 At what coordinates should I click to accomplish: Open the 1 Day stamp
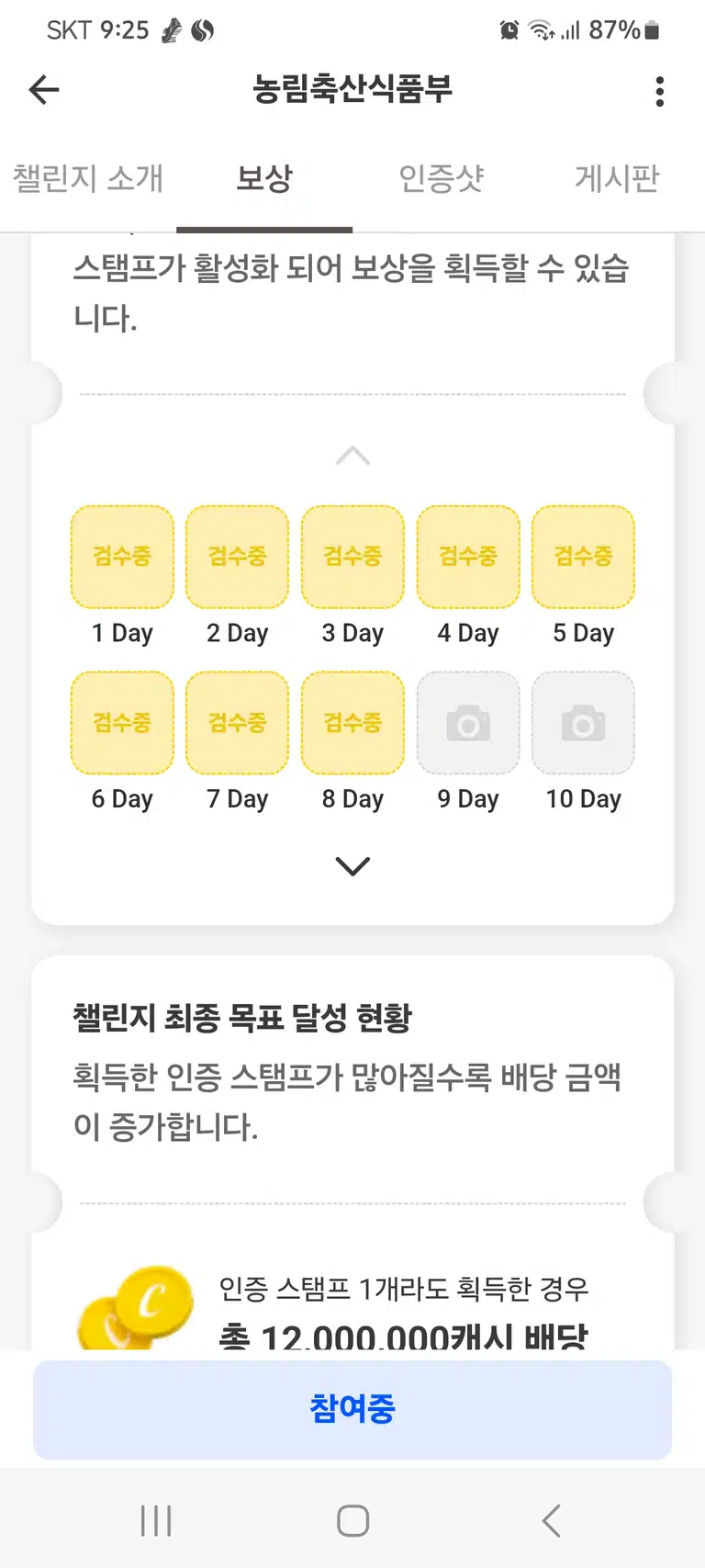point(122,557)
